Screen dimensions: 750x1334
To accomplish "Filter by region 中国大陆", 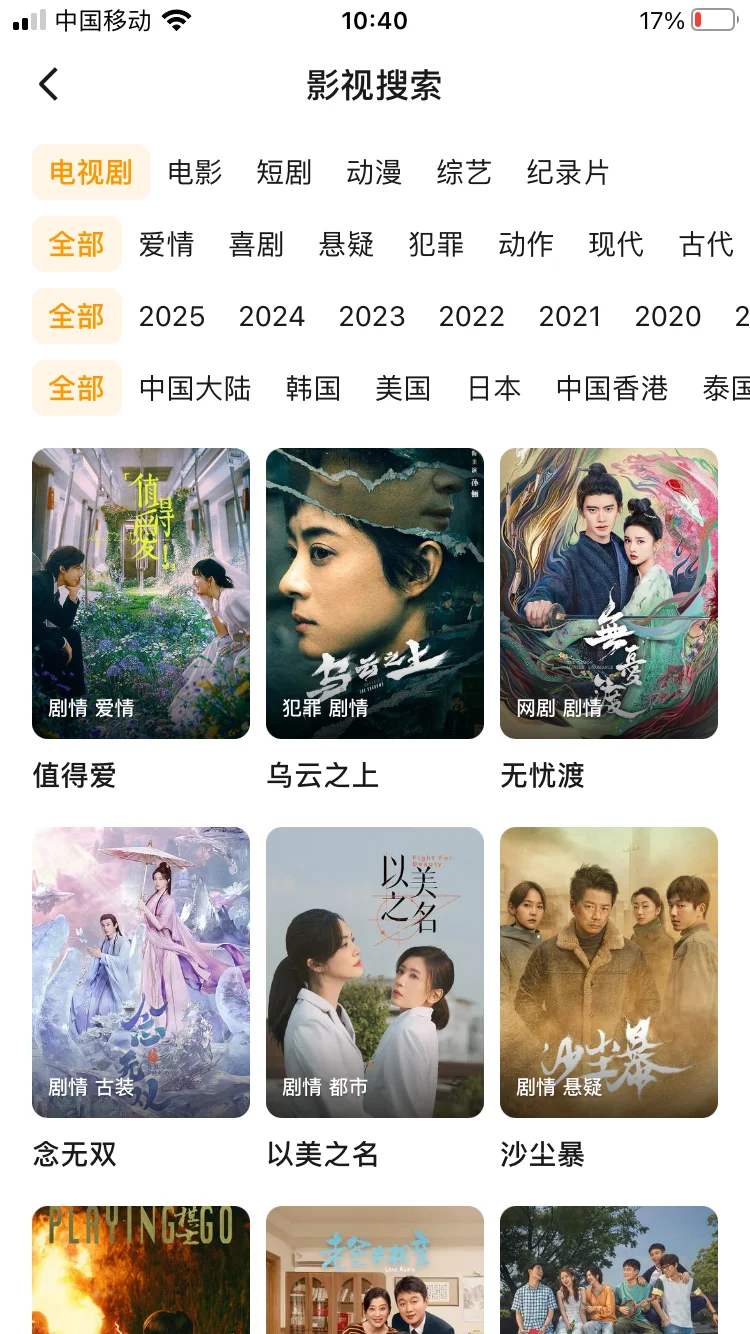I will pyautogui.click(x=195, y=388).
